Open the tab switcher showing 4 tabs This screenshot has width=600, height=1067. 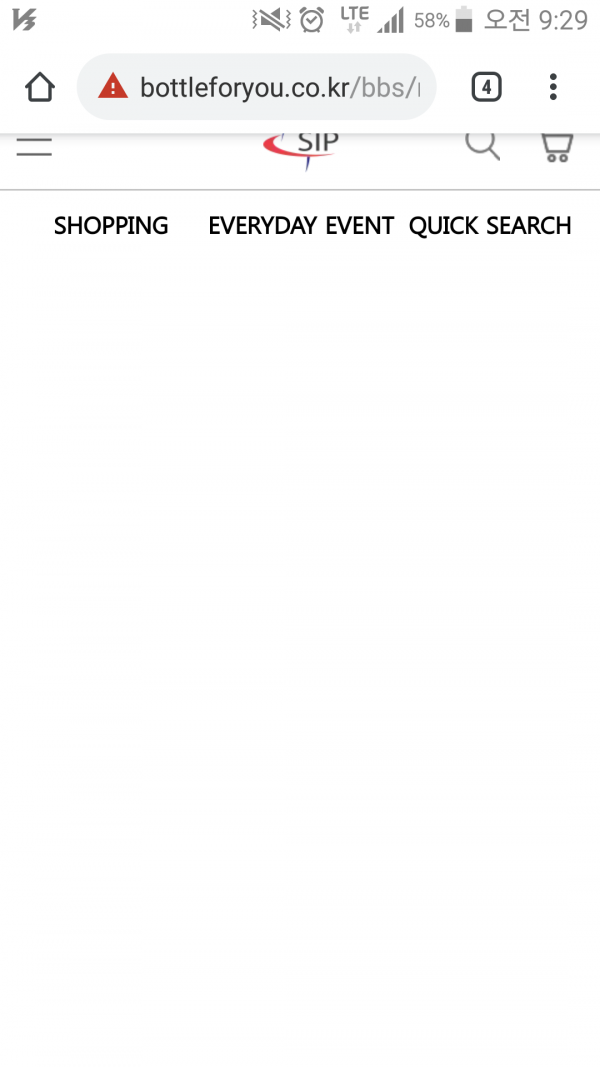tap(486, 87)
